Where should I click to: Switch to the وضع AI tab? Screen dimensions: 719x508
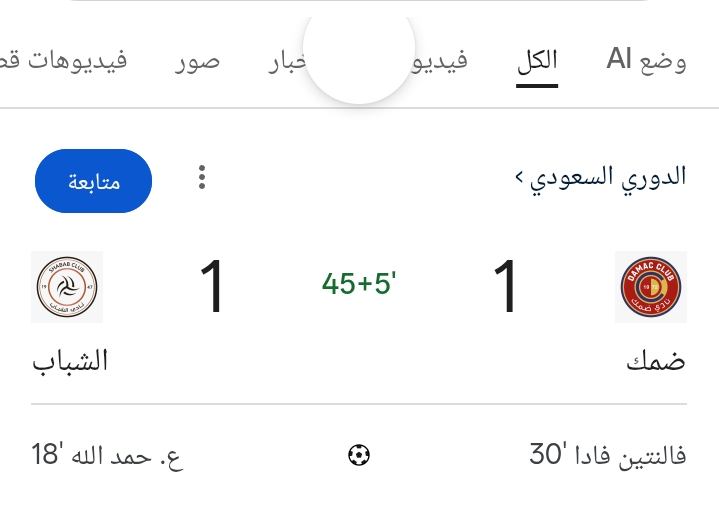click(646, 61)
